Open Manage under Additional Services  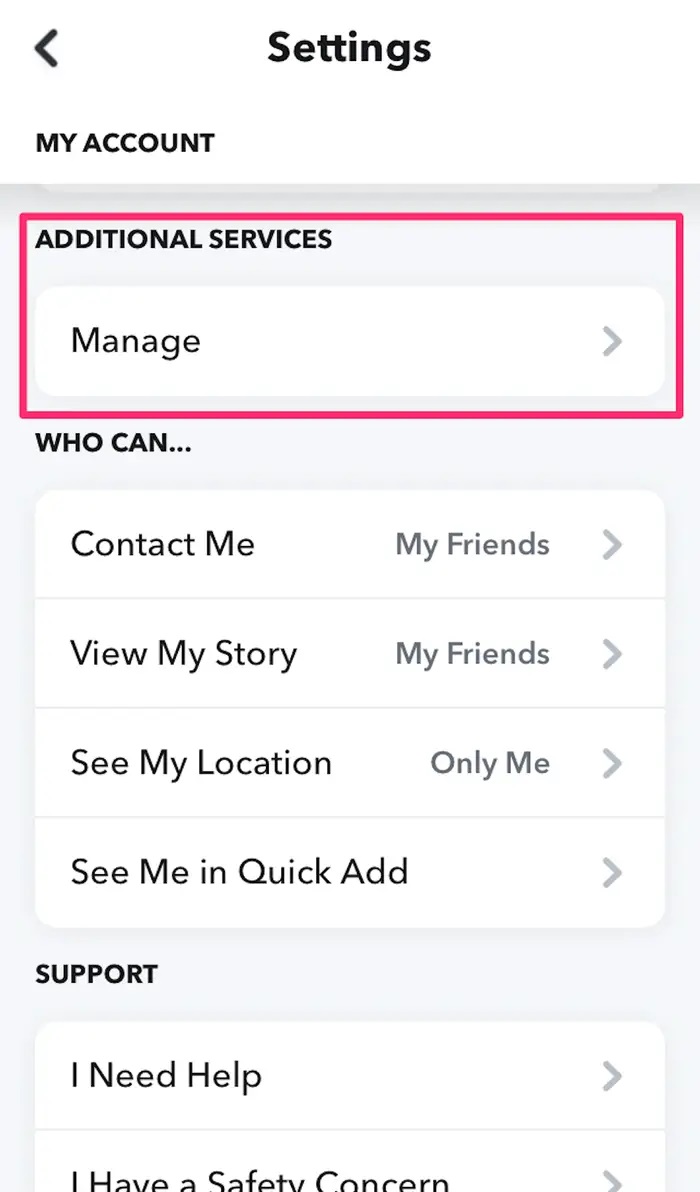click(x=349, y=342)
